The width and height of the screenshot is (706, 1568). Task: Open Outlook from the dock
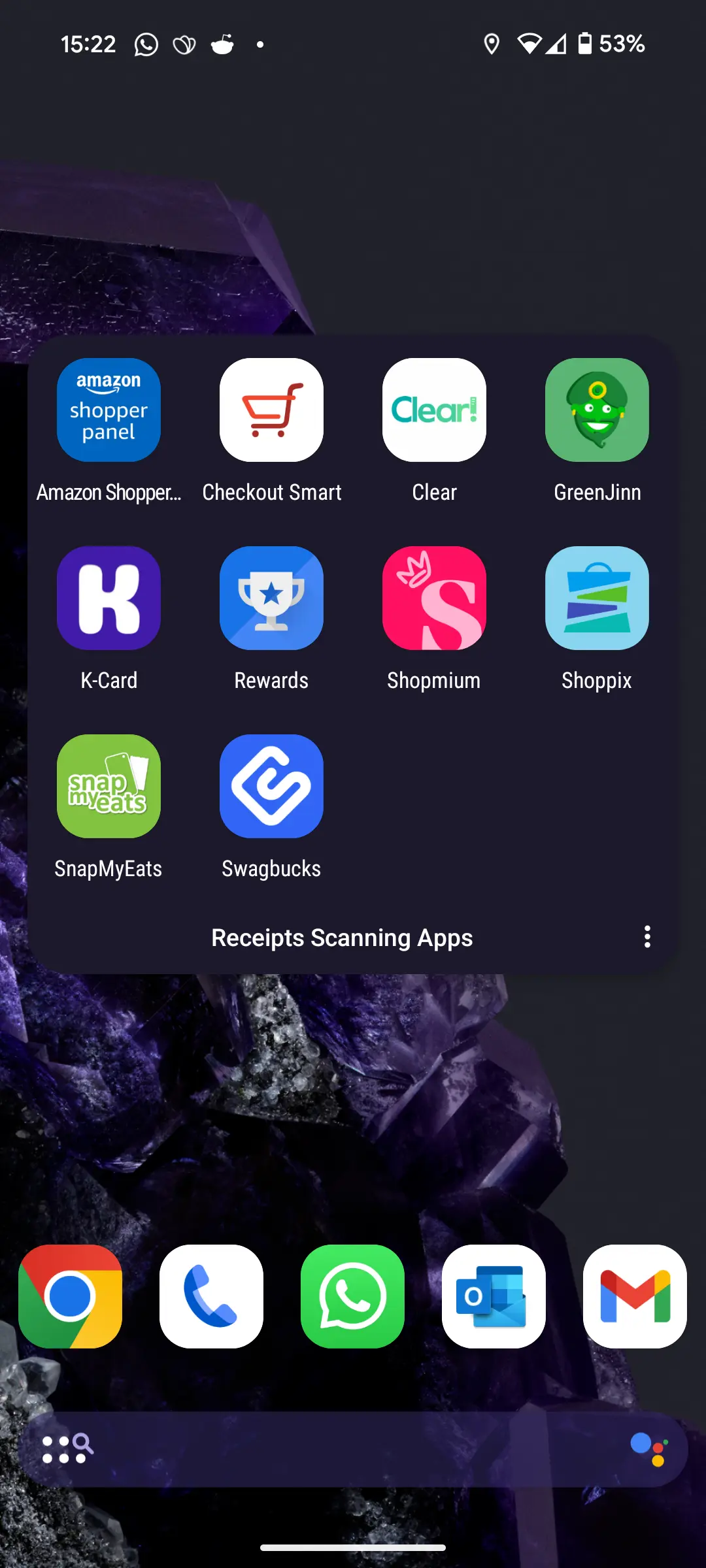[494, 1296]
